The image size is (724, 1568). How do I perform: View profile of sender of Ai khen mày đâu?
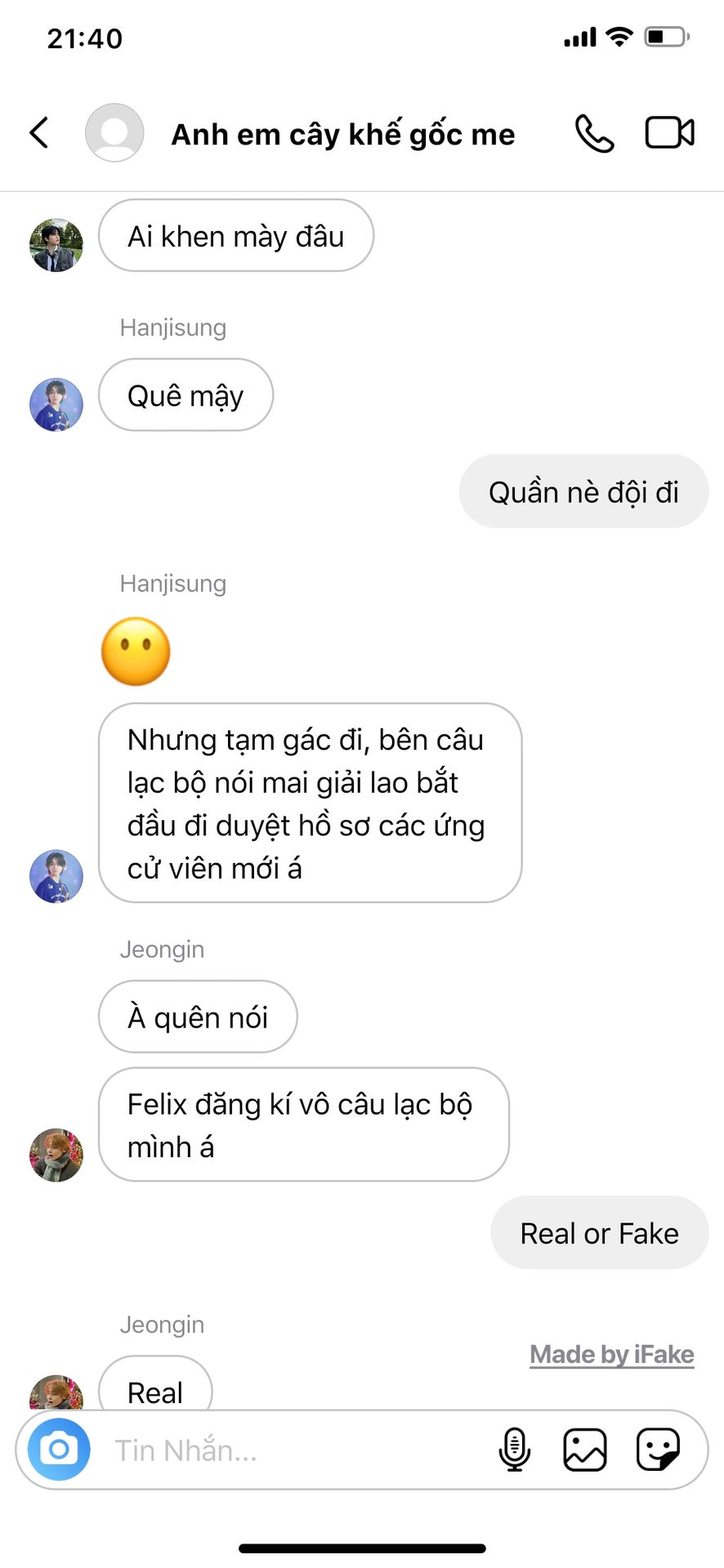click(56, 245)
